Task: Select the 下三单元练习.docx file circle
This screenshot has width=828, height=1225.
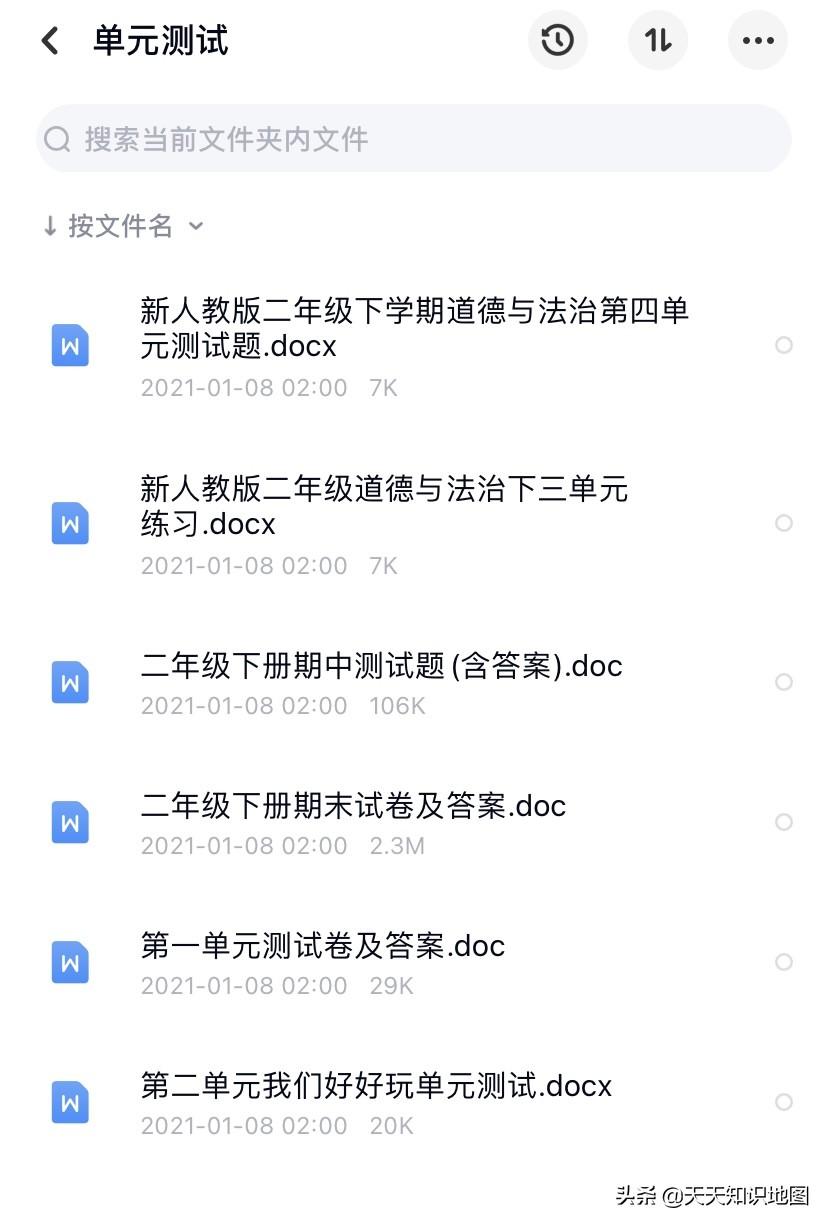Action: click(784, 523)
